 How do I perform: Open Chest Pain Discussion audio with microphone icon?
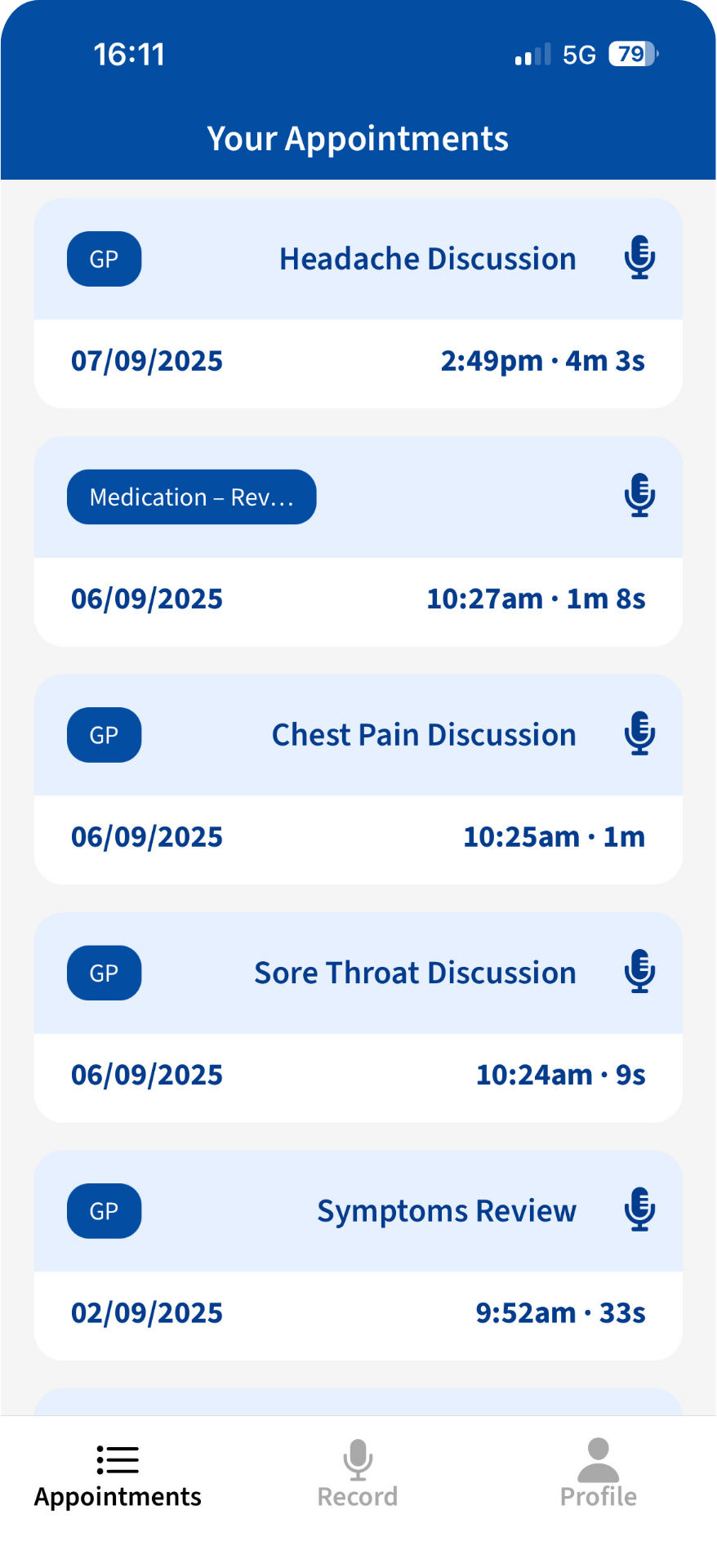coord(639,734)
